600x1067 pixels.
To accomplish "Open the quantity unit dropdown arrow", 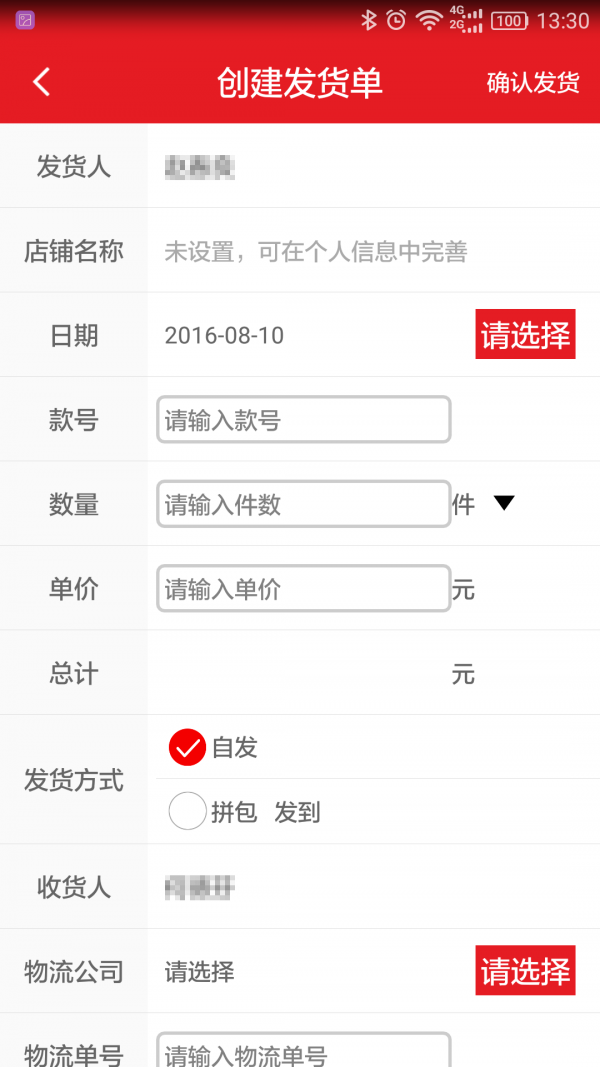I will click(504, 504).
